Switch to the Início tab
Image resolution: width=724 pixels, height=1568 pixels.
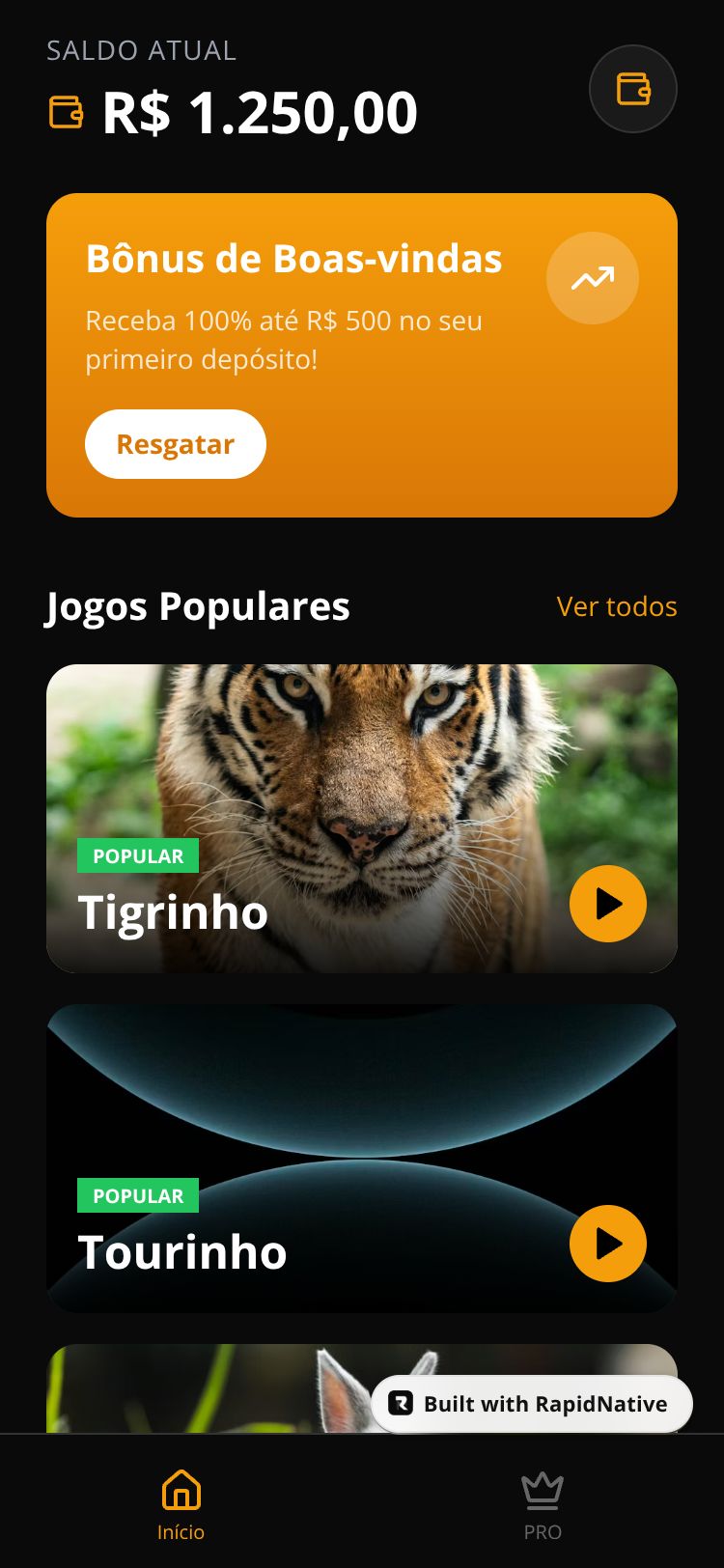(x=181, y=1504)
